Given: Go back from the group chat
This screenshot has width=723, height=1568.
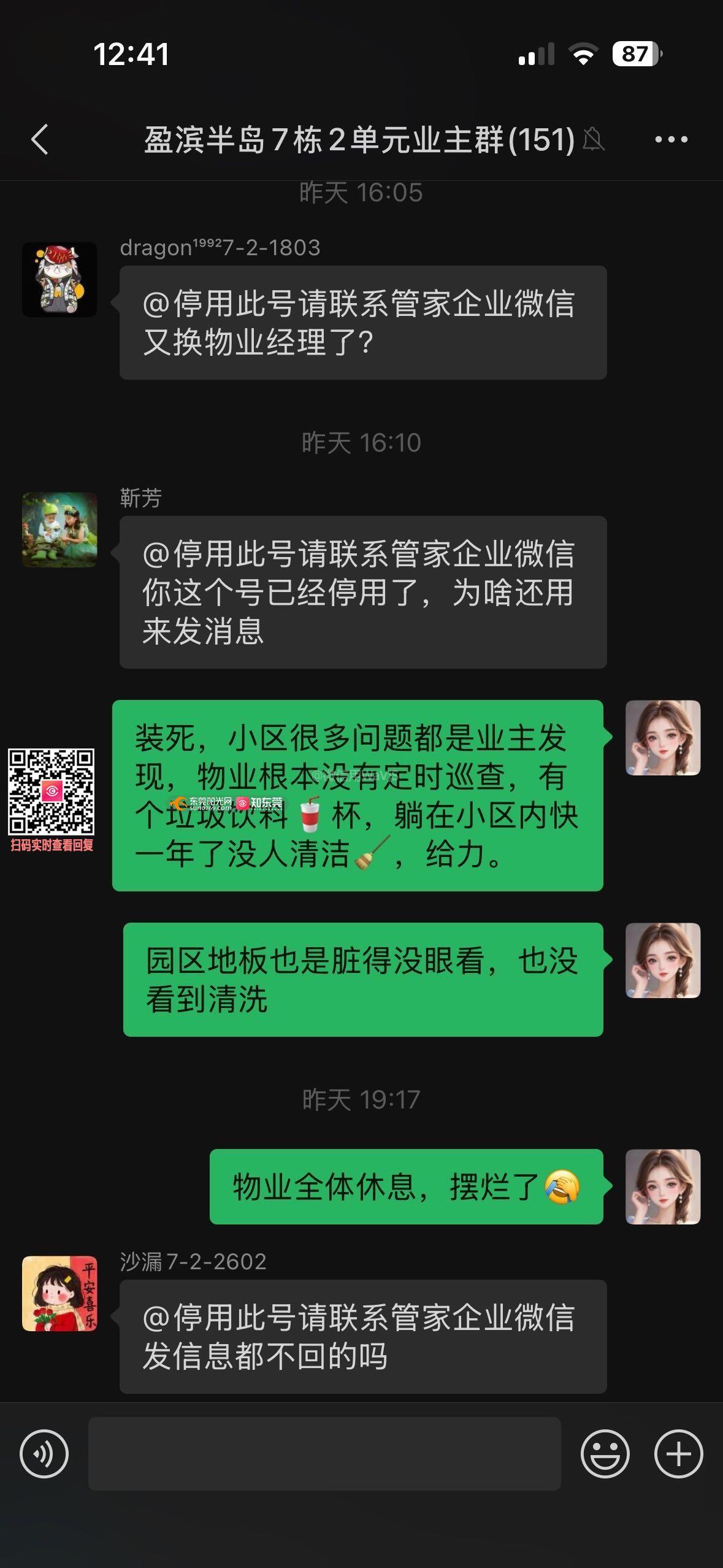Looking at the screenshot, I should [40, 139].
